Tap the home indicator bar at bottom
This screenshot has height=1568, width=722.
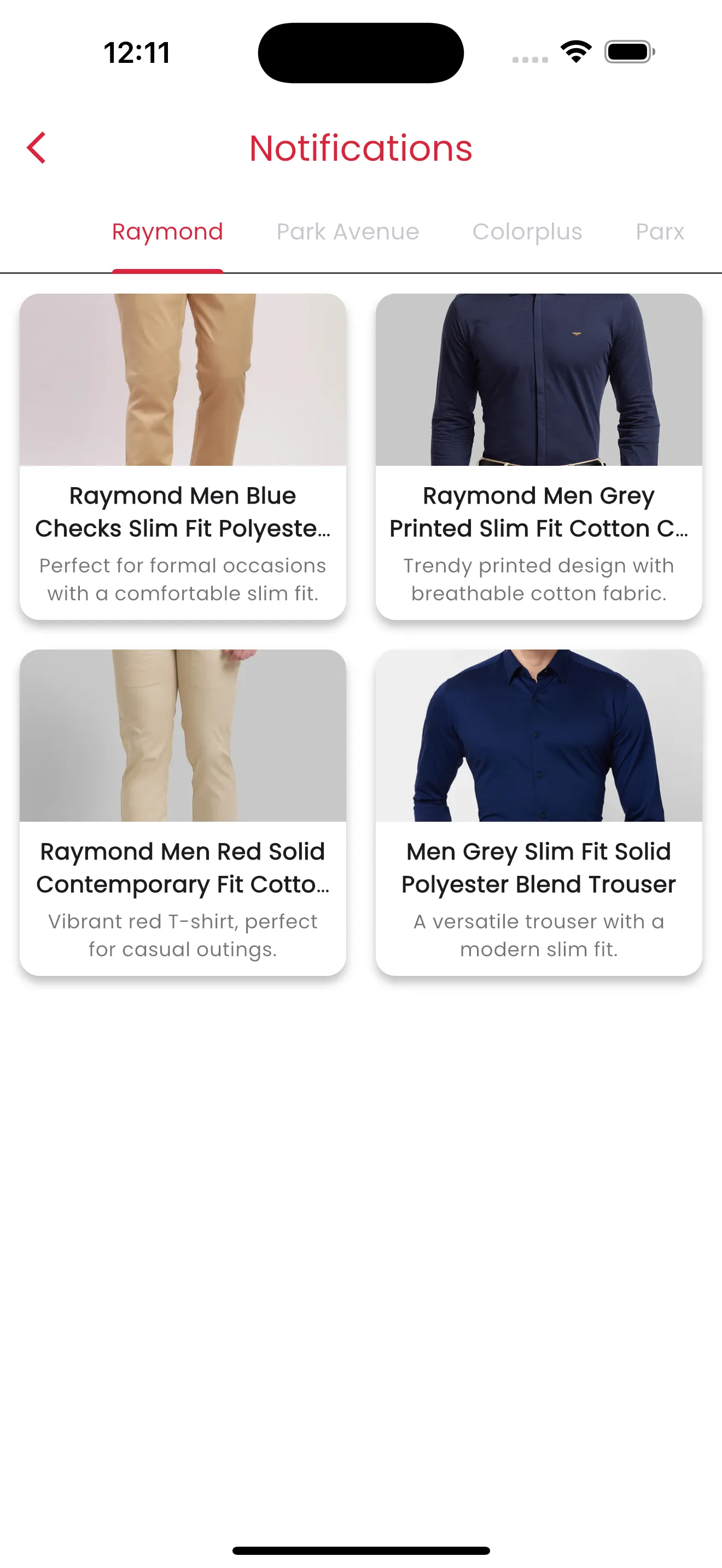[x=360, y=1549]
